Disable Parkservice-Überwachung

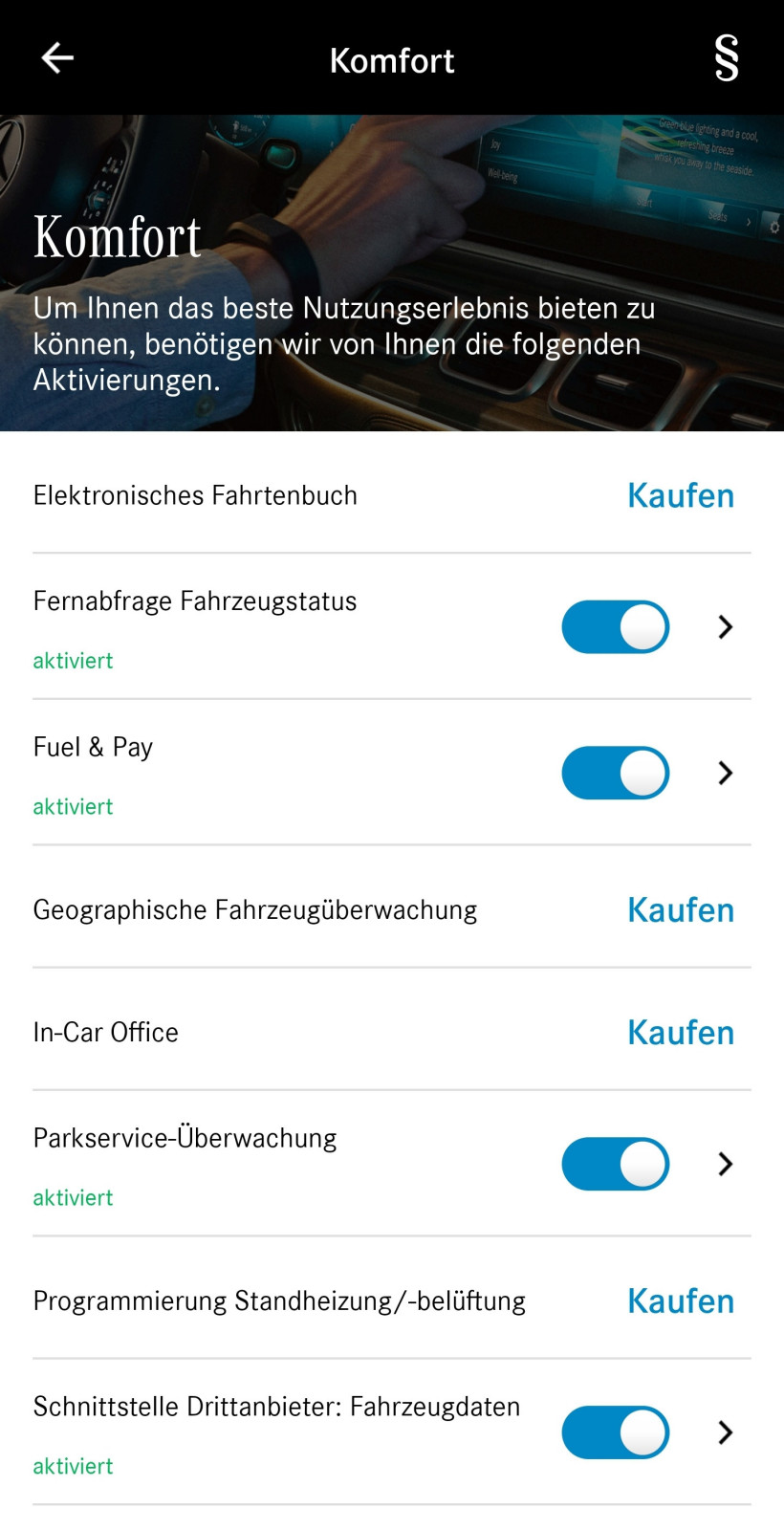click(x=615, y=1164)
